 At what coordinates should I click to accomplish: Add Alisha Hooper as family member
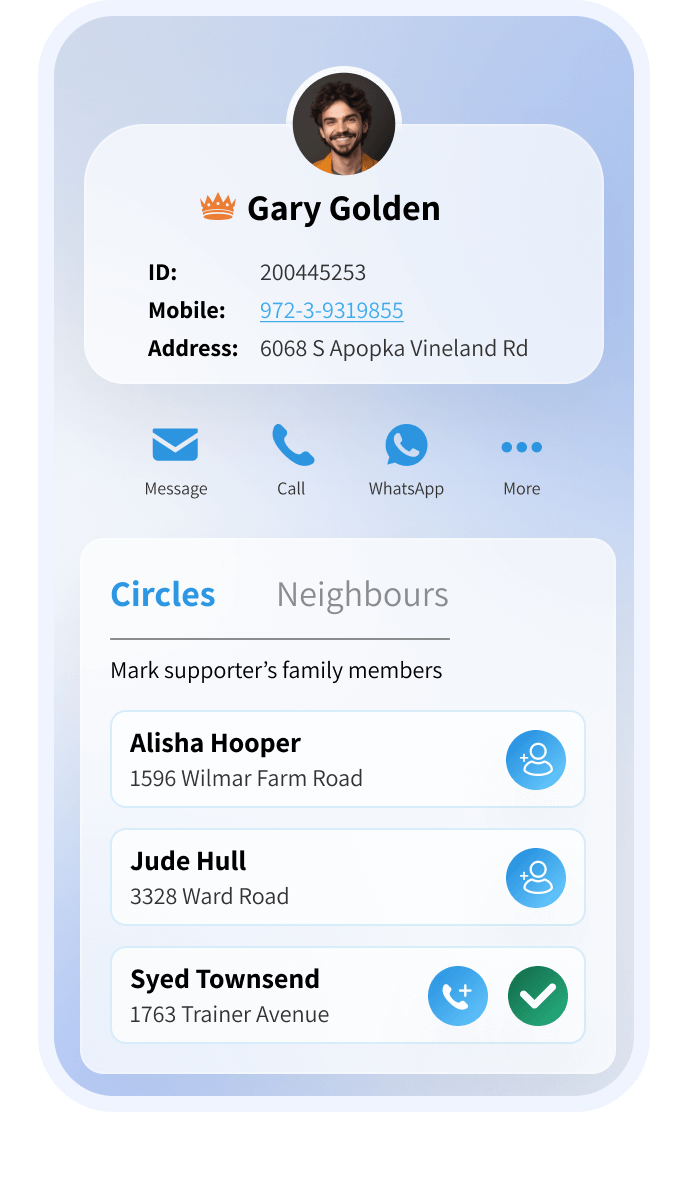click(x=536, y=760)
